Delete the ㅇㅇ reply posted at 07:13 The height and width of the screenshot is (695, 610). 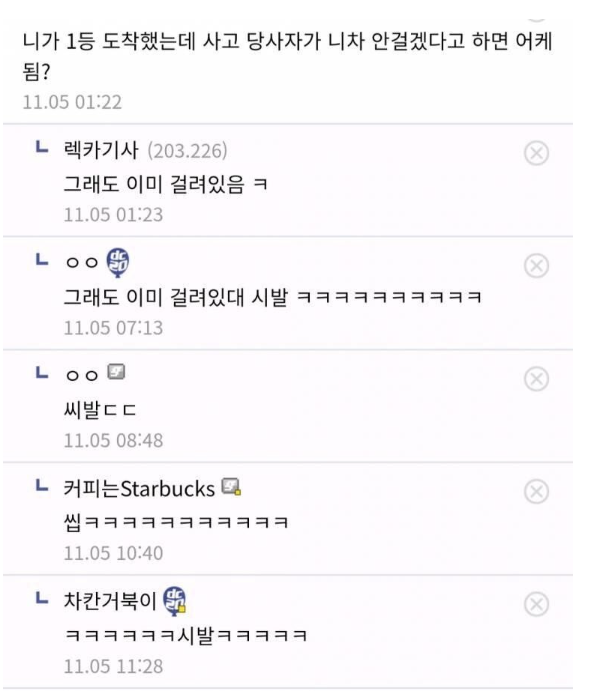pyautogui.click(x=537, y=265)
